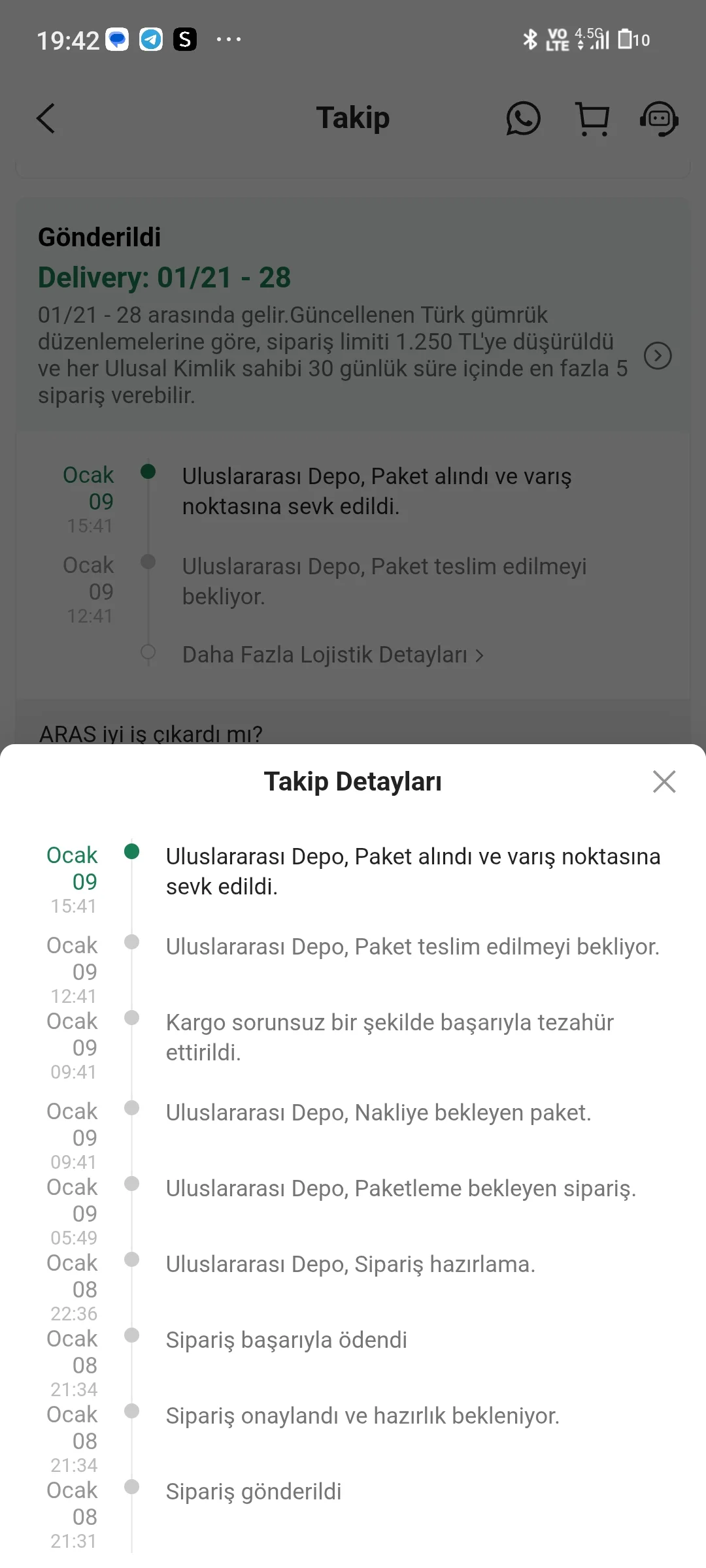Screen dimensions: 706x1568
Task: Select the Takip title header
Action: [x=352, y=118]
